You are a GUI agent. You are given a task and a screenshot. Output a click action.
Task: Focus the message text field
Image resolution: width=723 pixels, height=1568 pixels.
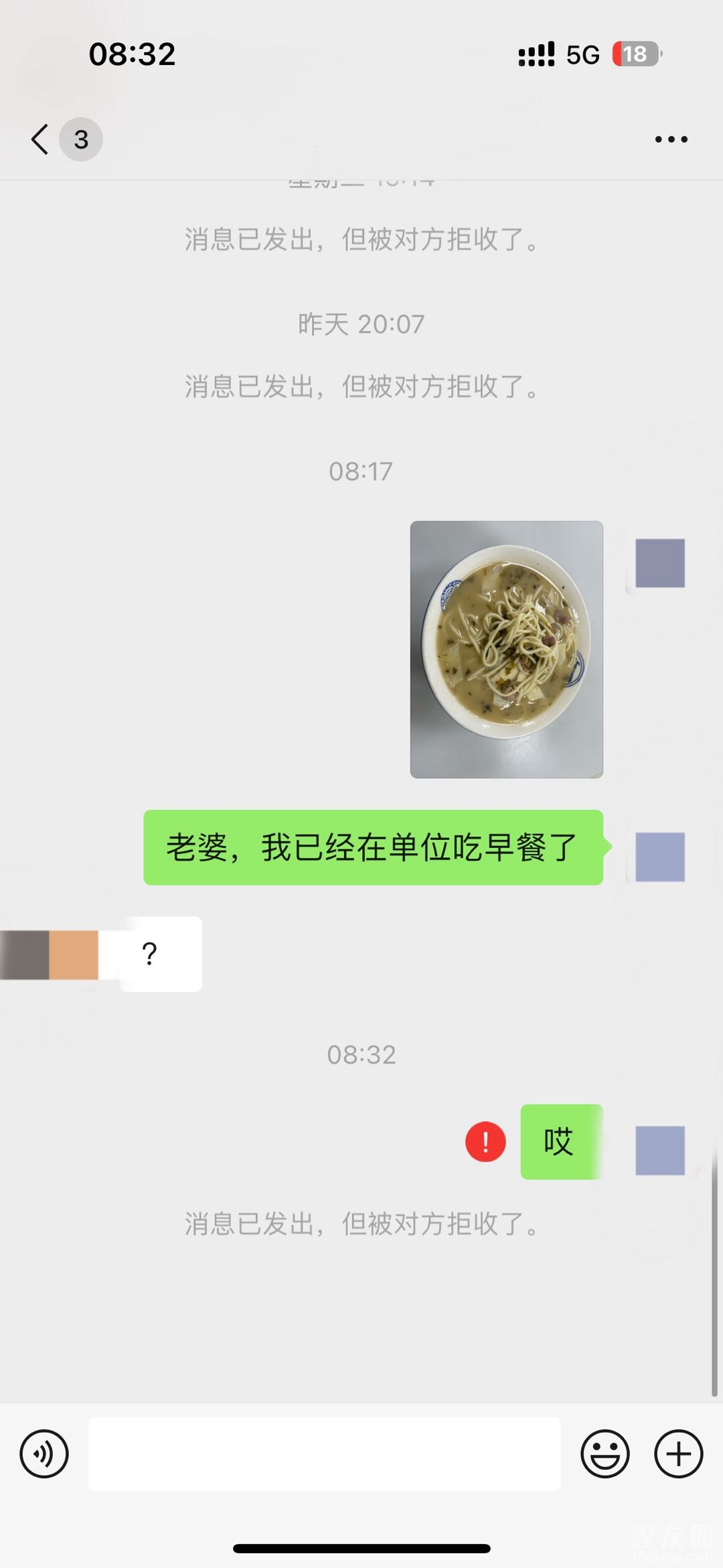click(324, 1453)
